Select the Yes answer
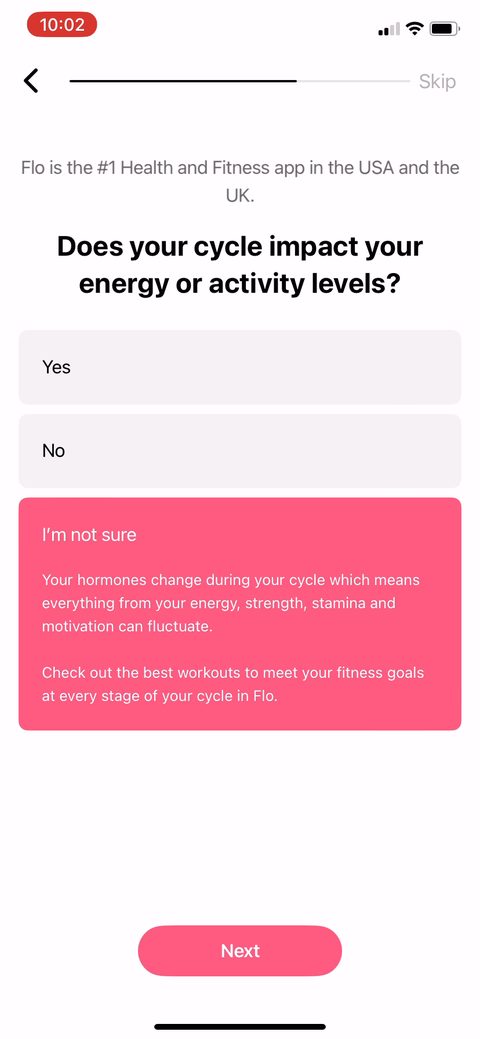 click(x=239, y=367)
